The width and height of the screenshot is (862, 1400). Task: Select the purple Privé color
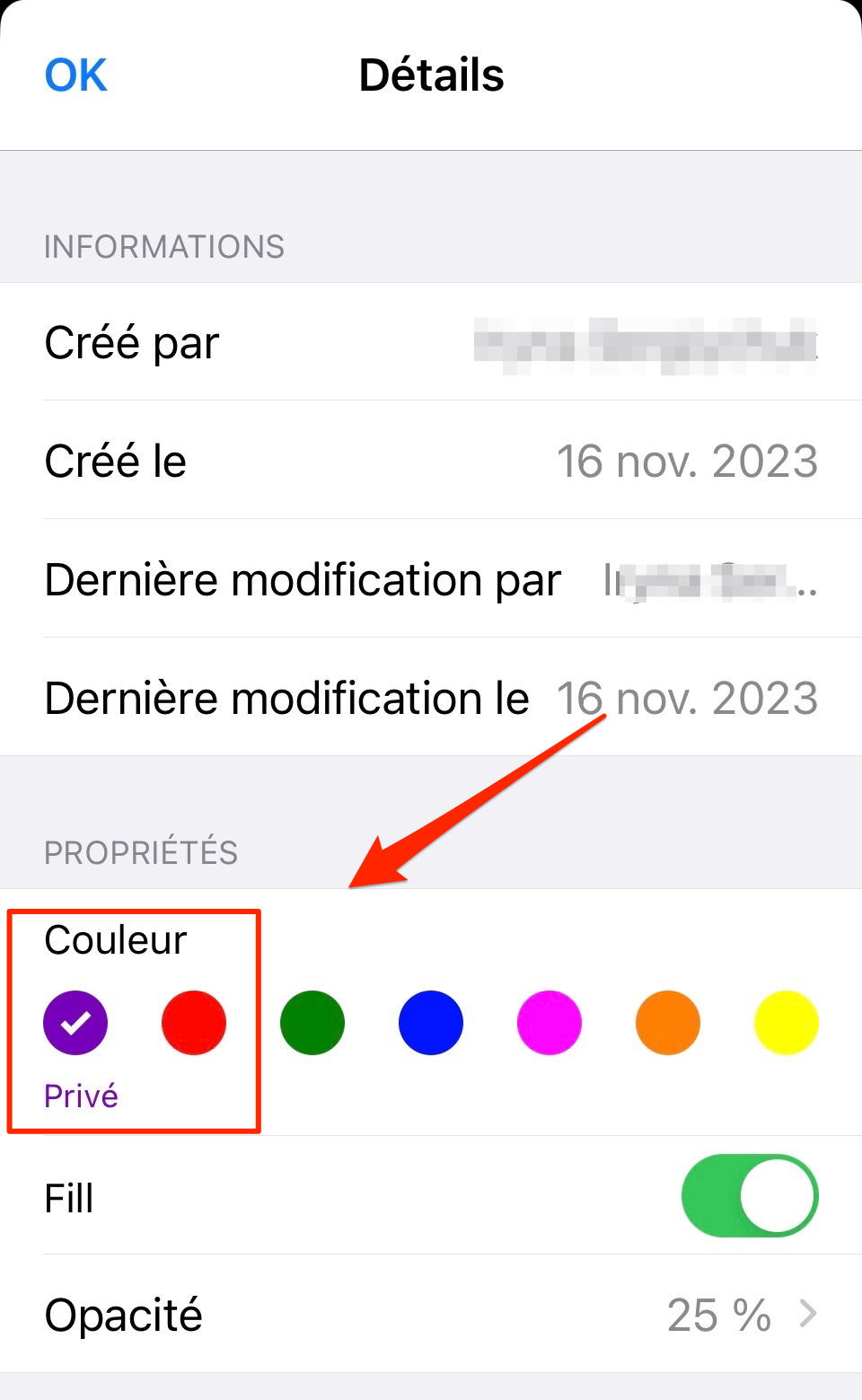click(75, 1023)
